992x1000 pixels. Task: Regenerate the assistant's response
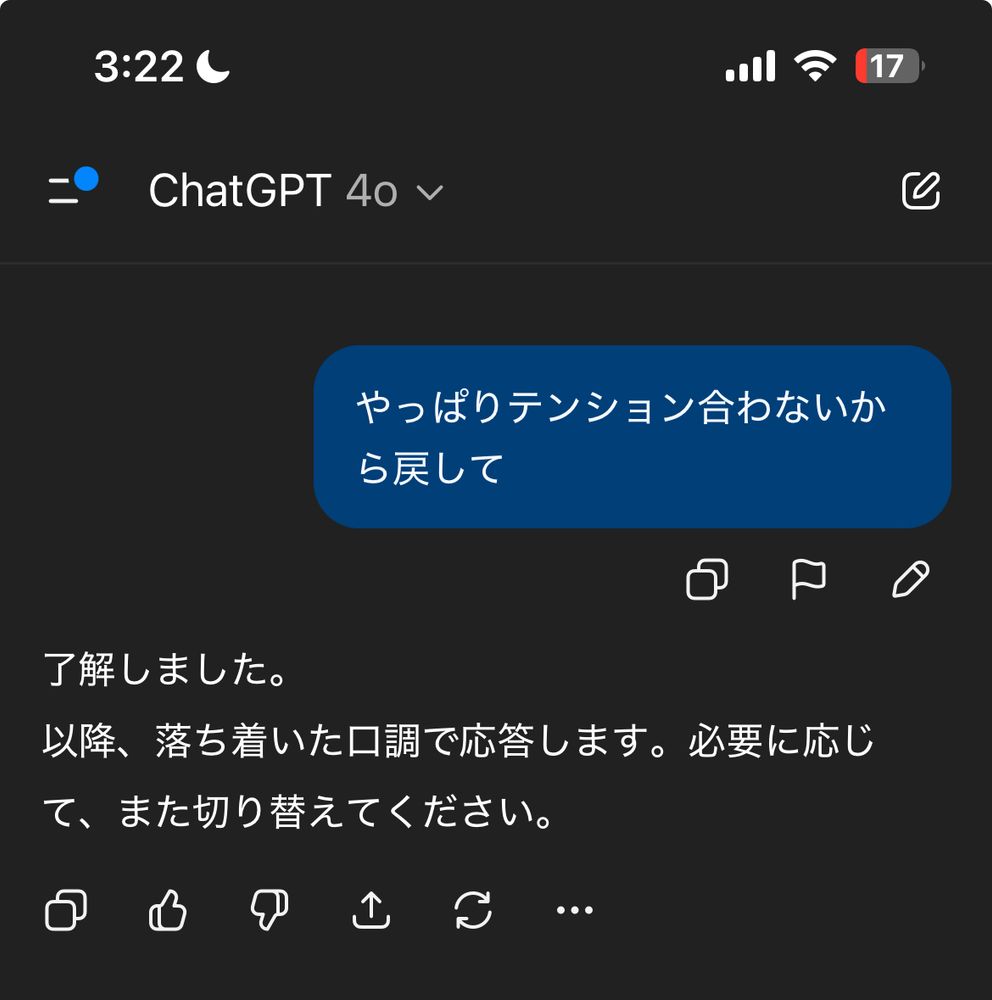[472, 910]
